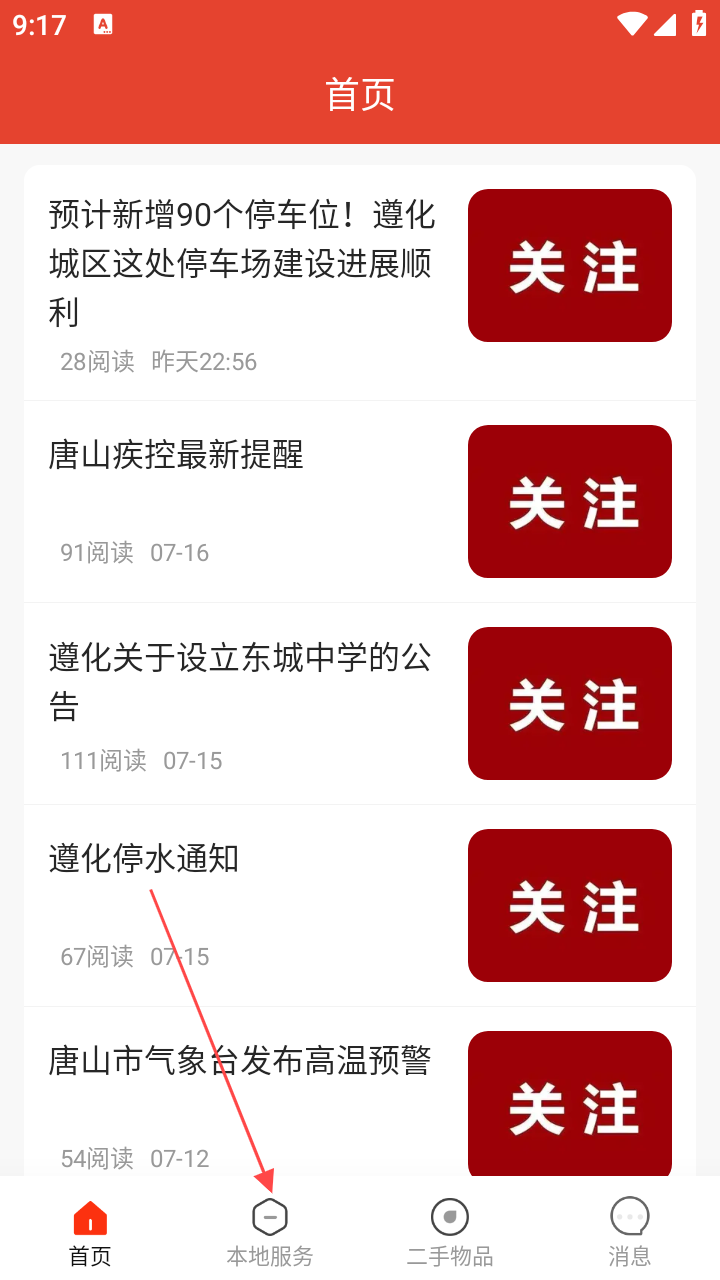The height and width of the screenshot is (1280, 720).
Task: Open article about 90 new parking spaces
Action: tap(242, 264)
